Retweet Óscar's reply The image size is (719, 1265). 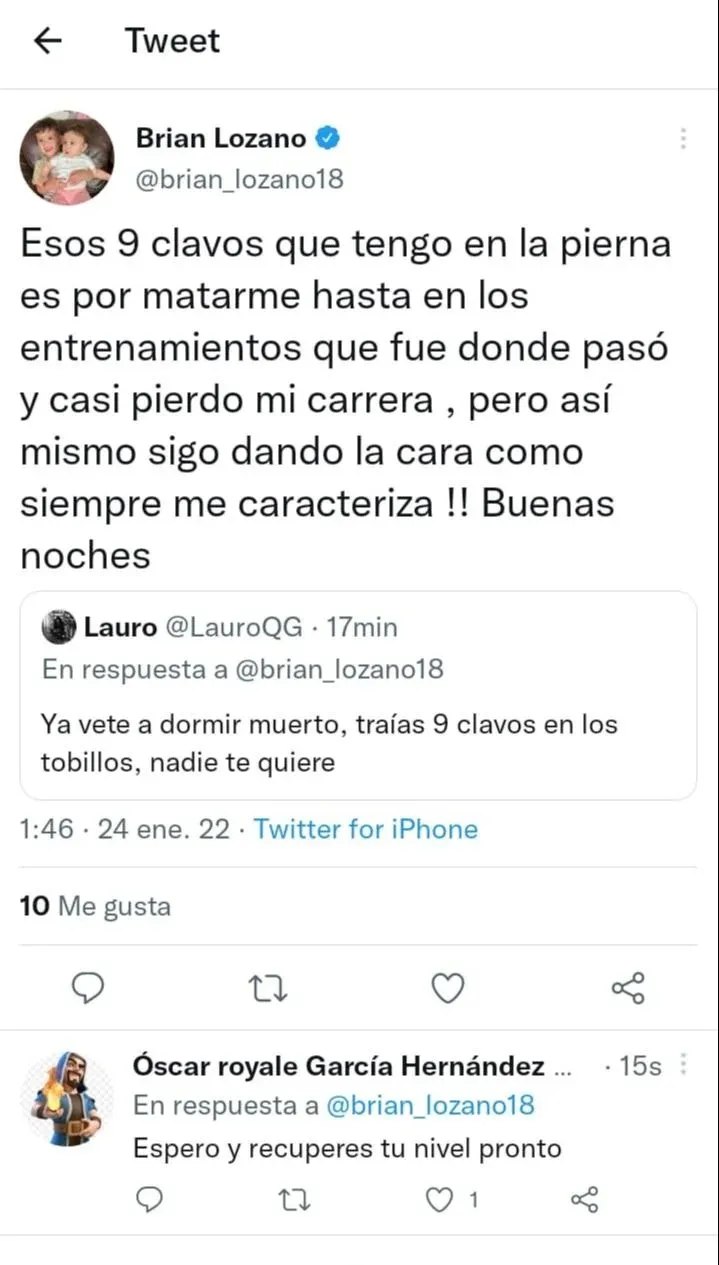click(294, 1199)
